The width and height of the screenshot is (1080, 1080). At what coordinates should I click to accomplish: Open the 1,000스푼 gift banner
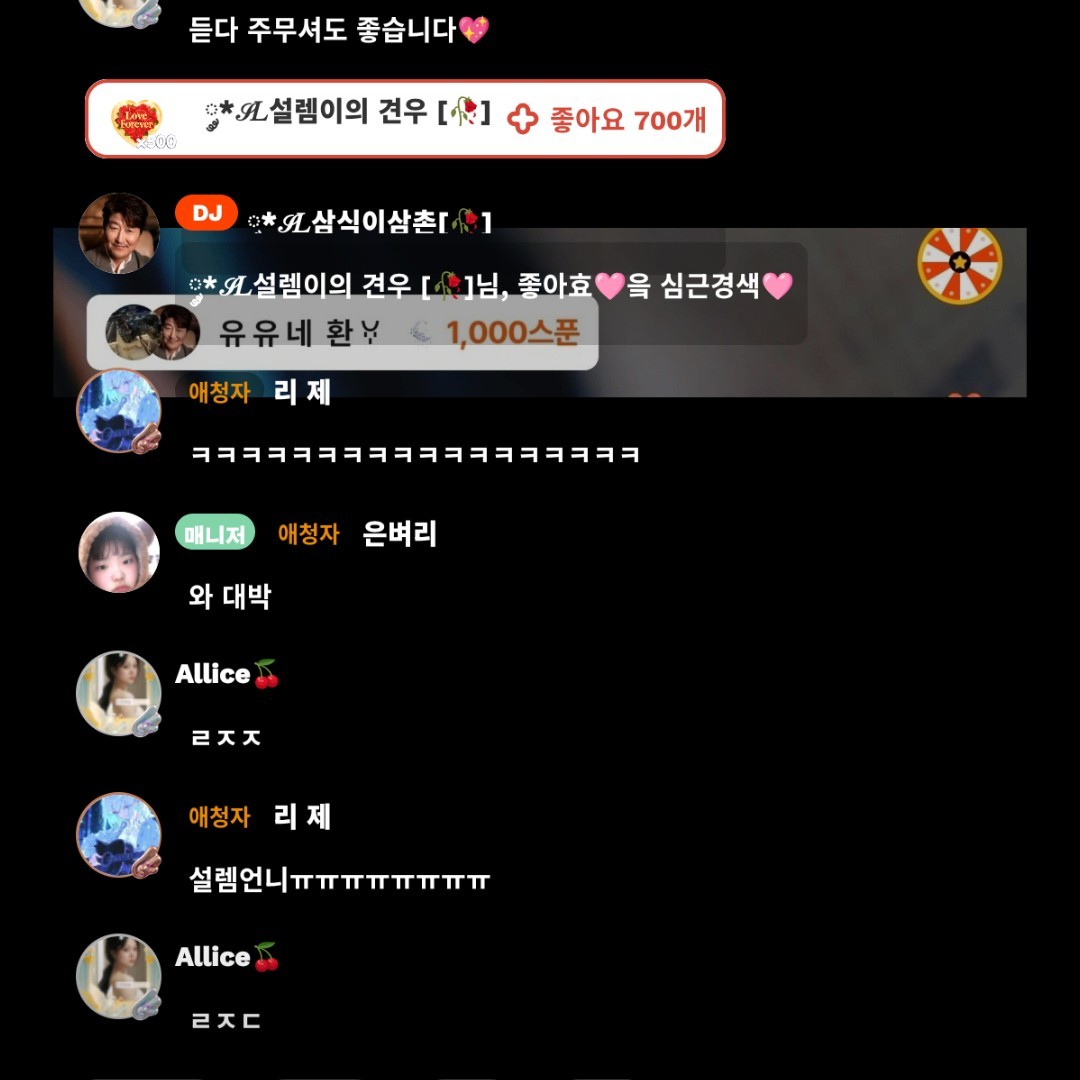click(x=342, y=333)
